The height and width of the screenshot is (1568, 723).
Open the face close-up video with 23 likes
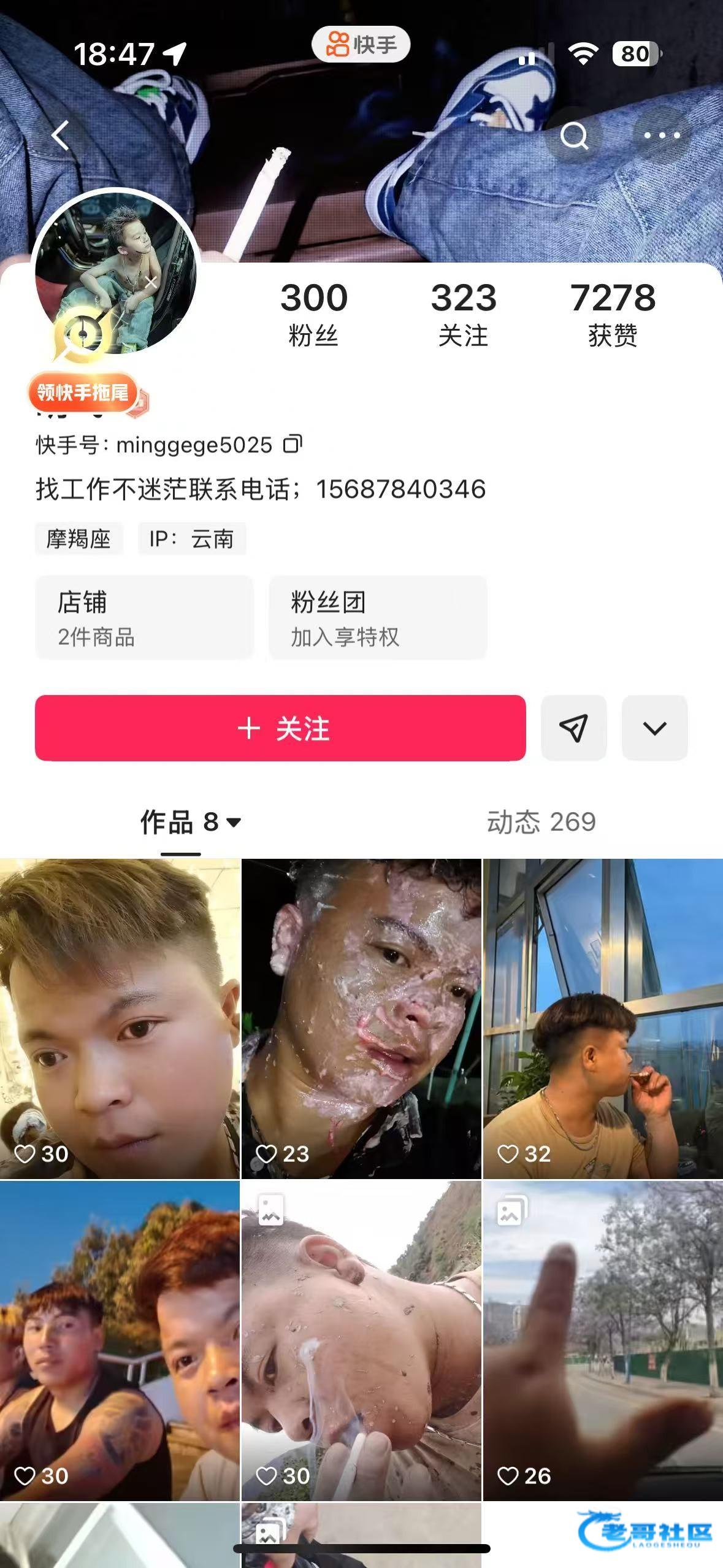361,1018
